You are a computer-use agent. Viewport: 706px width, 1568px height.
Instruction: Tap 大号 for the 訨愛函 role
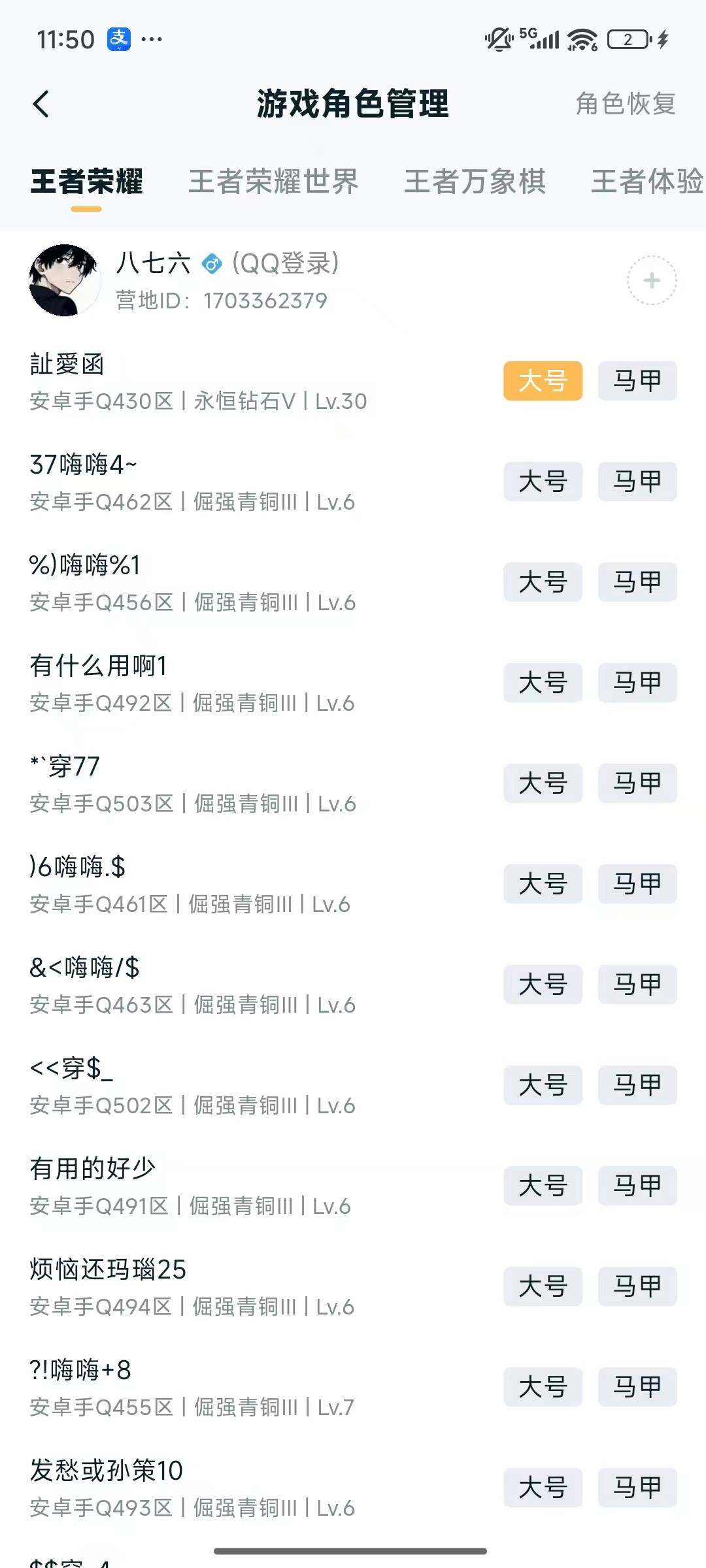(543, 381)
